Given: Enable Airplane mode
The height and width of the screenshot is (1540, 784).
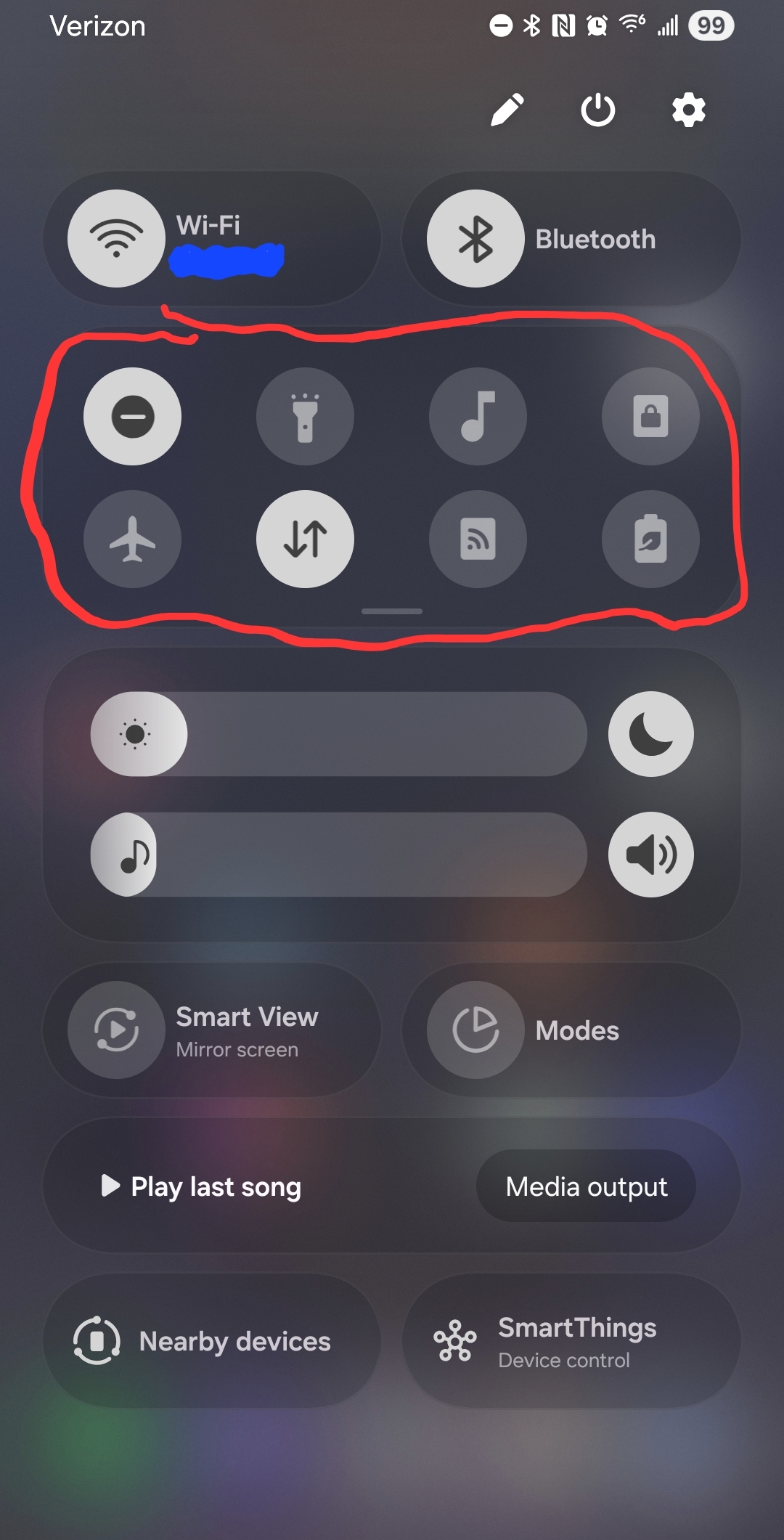Looking at the screenshot, I should click(133, 539).
